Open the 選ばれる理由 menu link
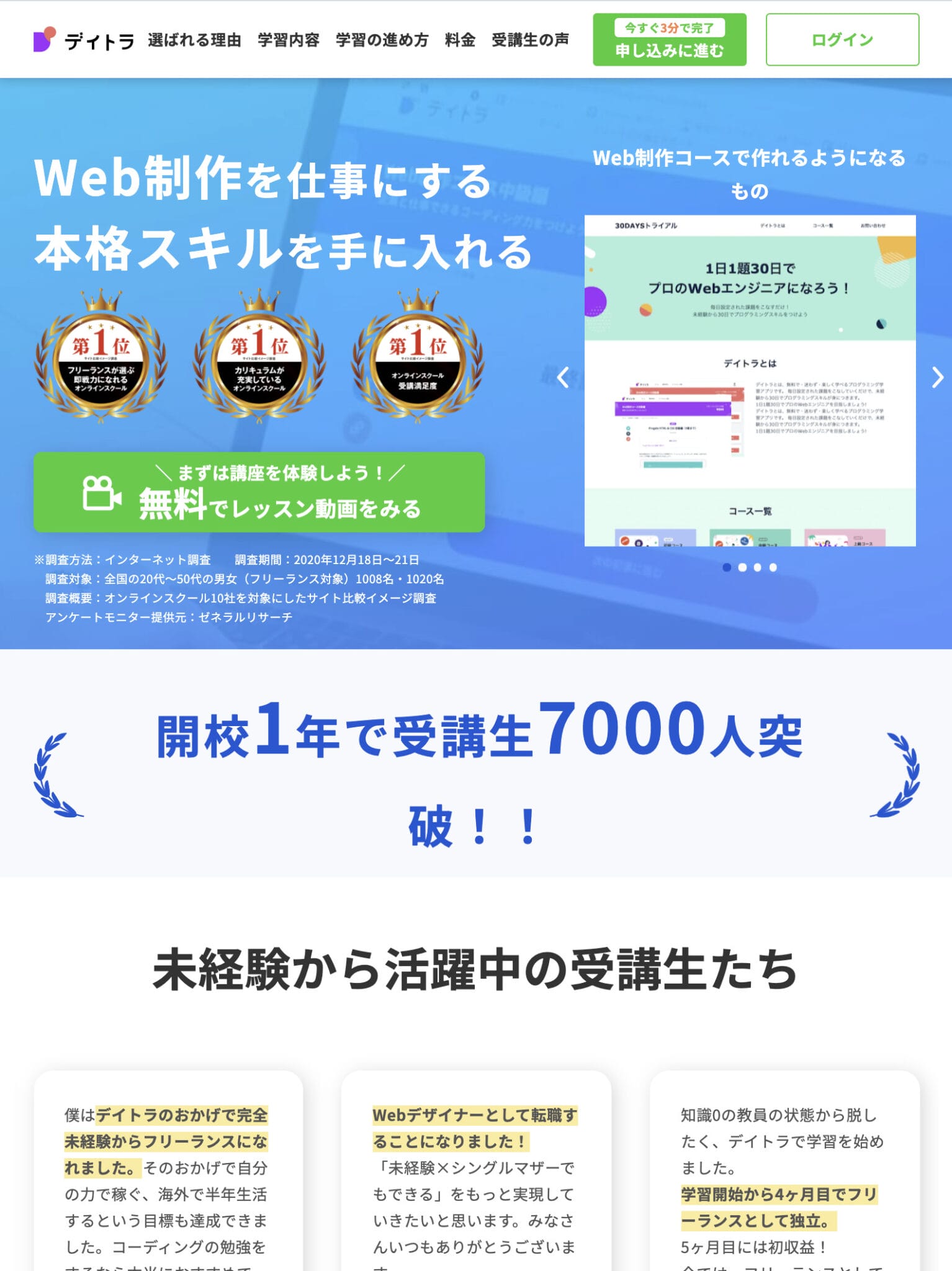This screenshot has height=1271, width=952. [194, 40]
